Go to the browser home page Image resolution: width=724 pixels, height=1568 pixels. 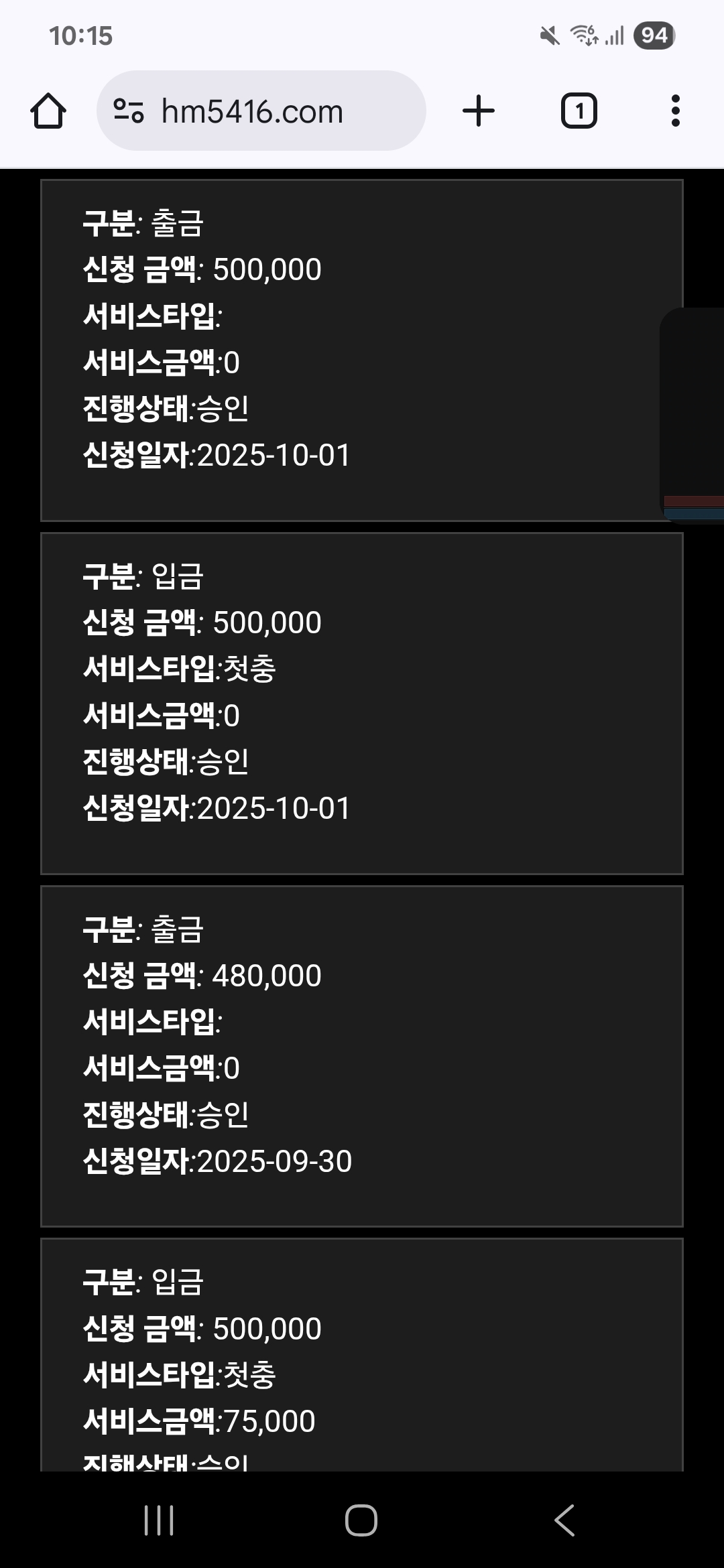pyautogui.click(x=48, y=111)
